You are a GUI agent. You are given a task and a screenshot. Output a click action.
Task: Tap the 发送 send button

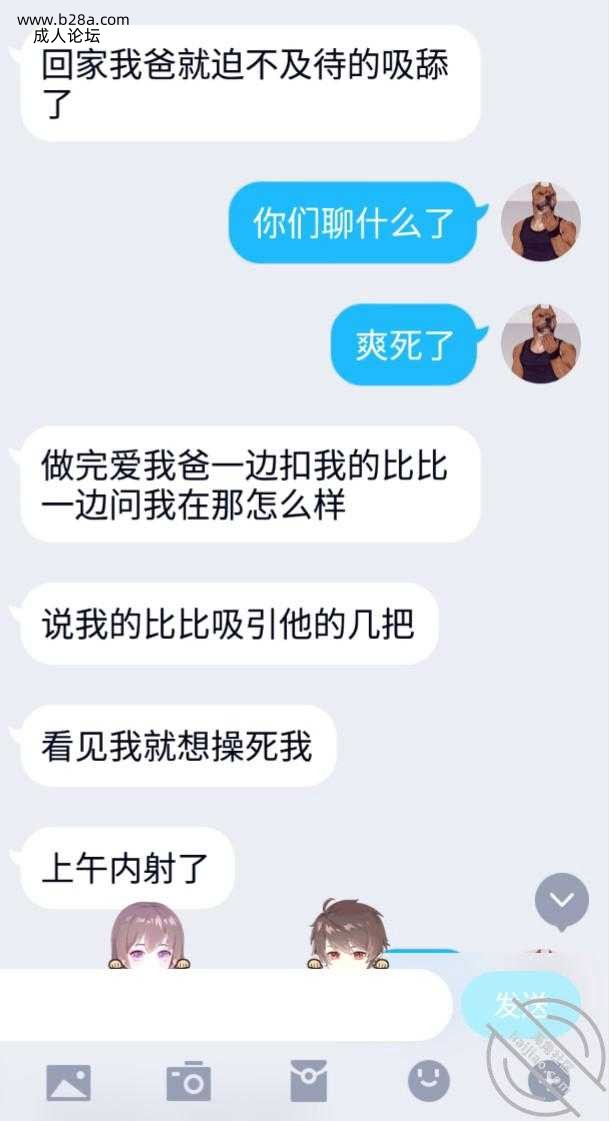point(520,1004)
